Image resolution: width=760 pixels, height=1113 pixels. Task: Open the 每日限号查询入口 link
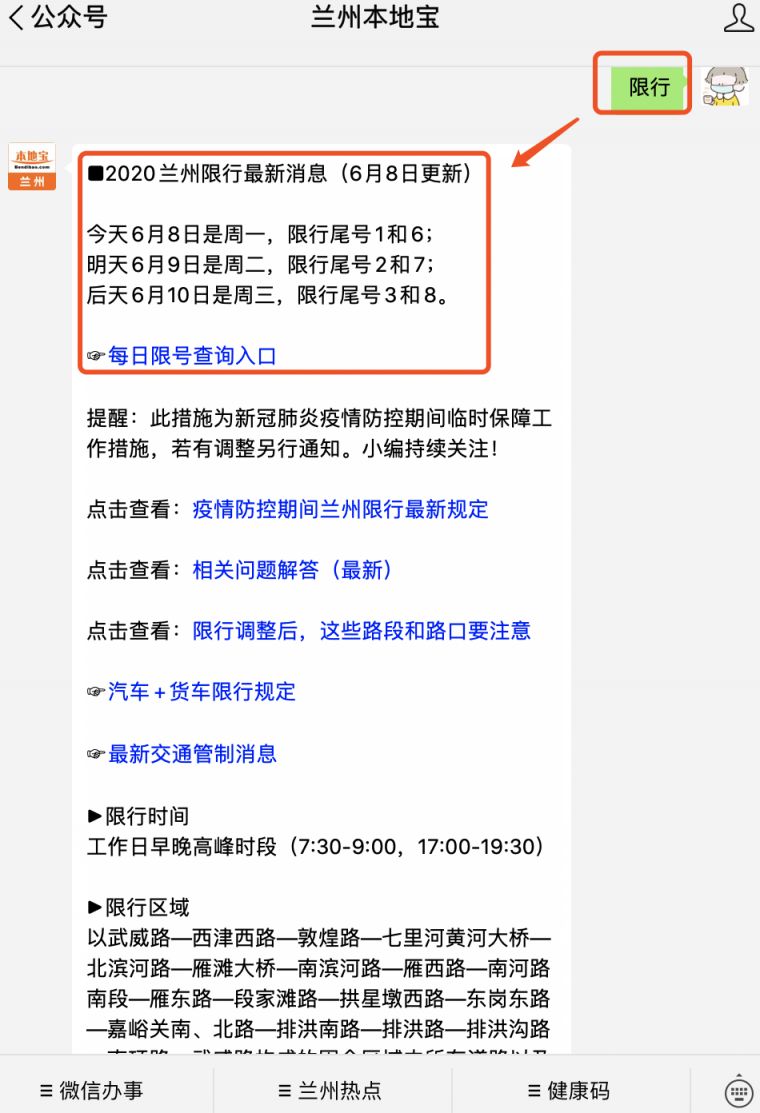click(190, 354)
